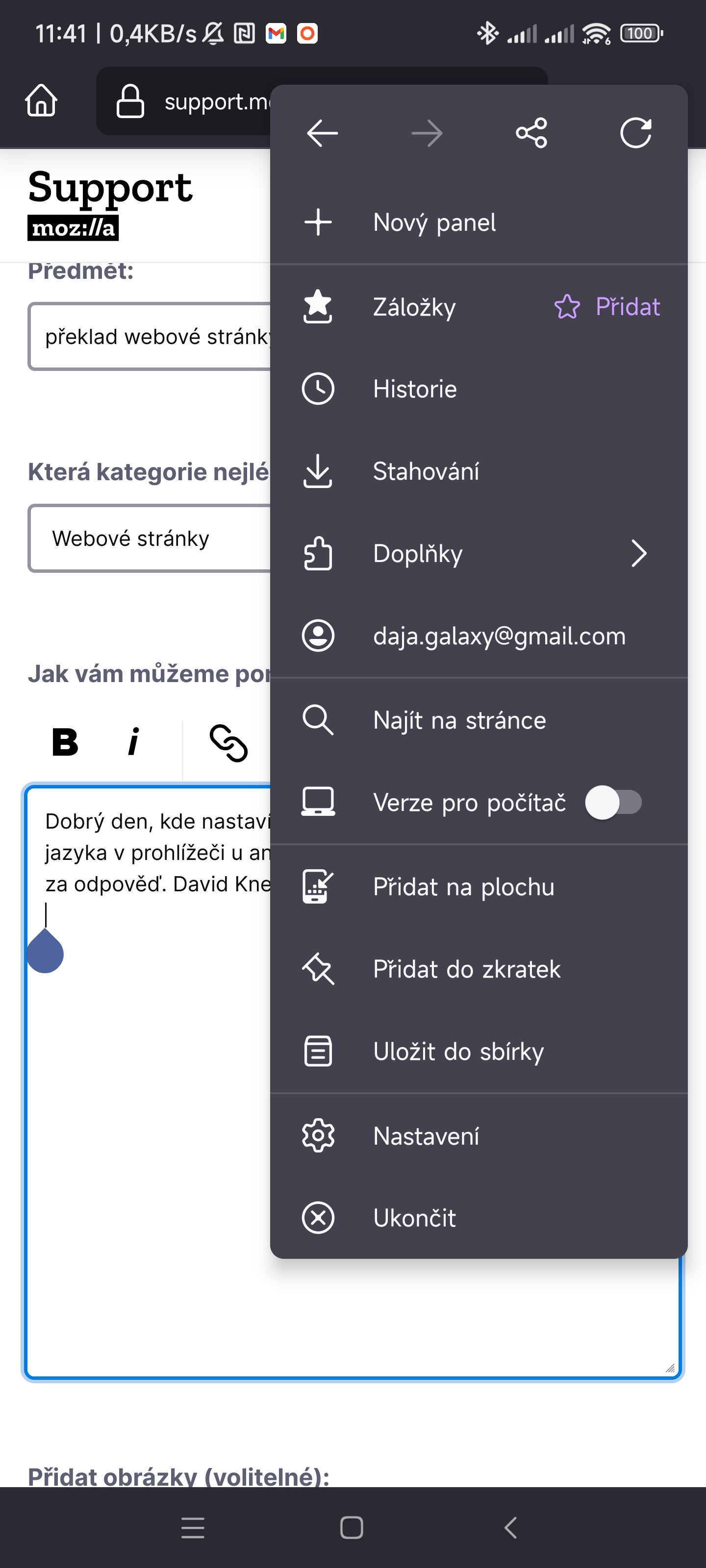Tap the system back navigation button
Viewport: 706px width, 1568px height.
coord(510,1527)
